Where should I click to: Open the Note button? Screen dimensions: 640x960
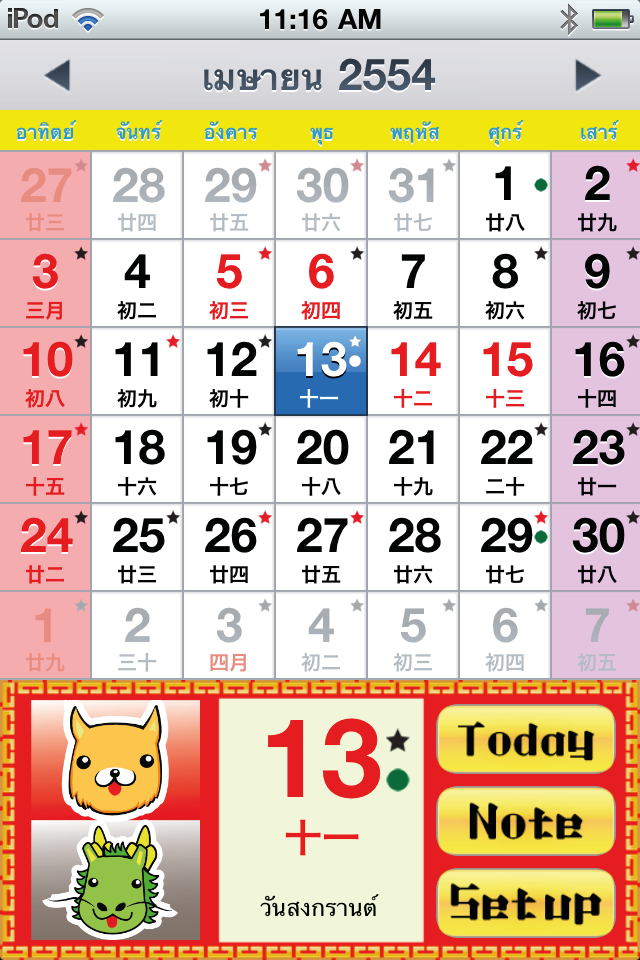click(526, 821)
